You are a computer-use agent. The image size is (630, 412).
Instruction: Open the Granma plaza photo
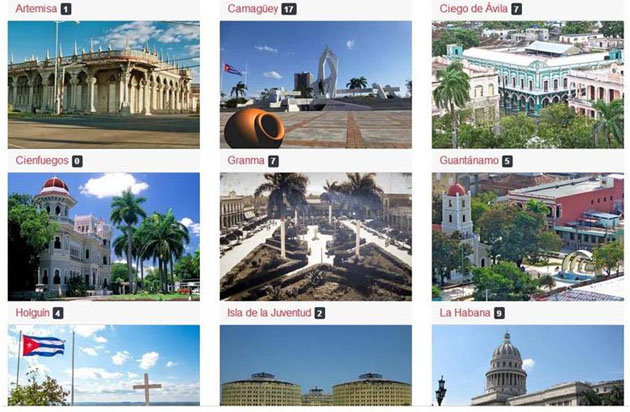click(x=315, y=236)
